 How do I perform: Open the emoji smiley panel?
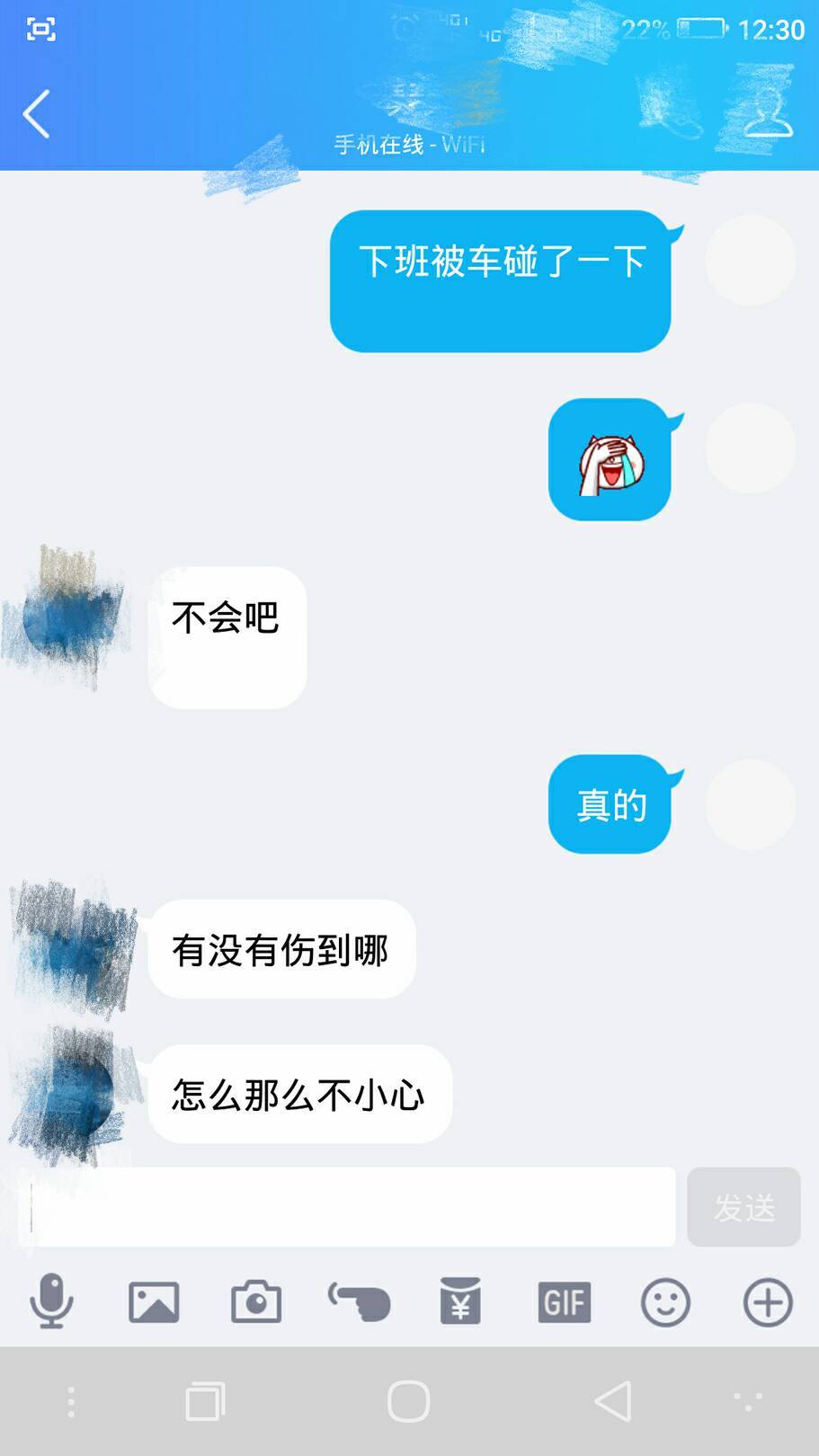coord(665,1301)
